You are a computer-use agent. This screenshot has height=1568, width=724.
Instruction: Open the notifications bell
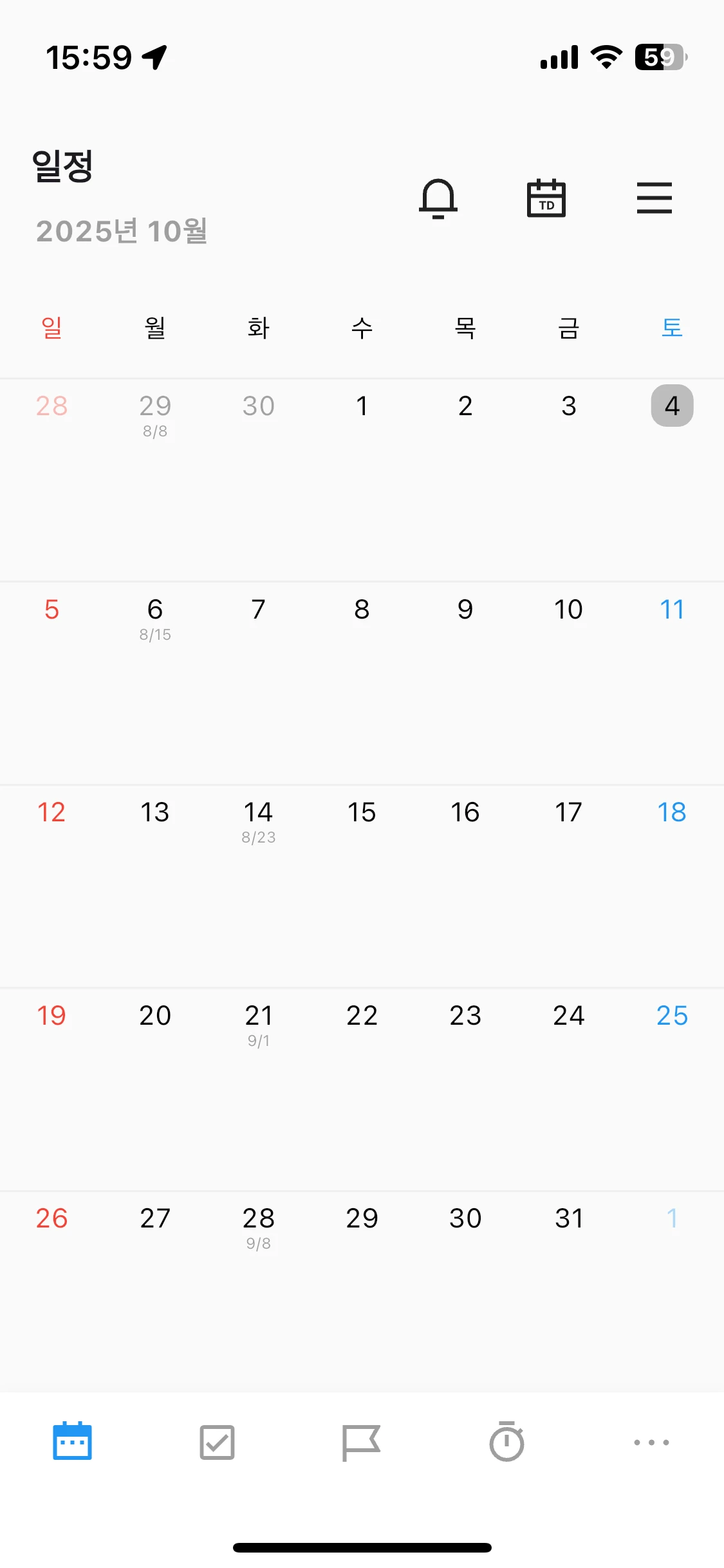(x=438, y=198)
